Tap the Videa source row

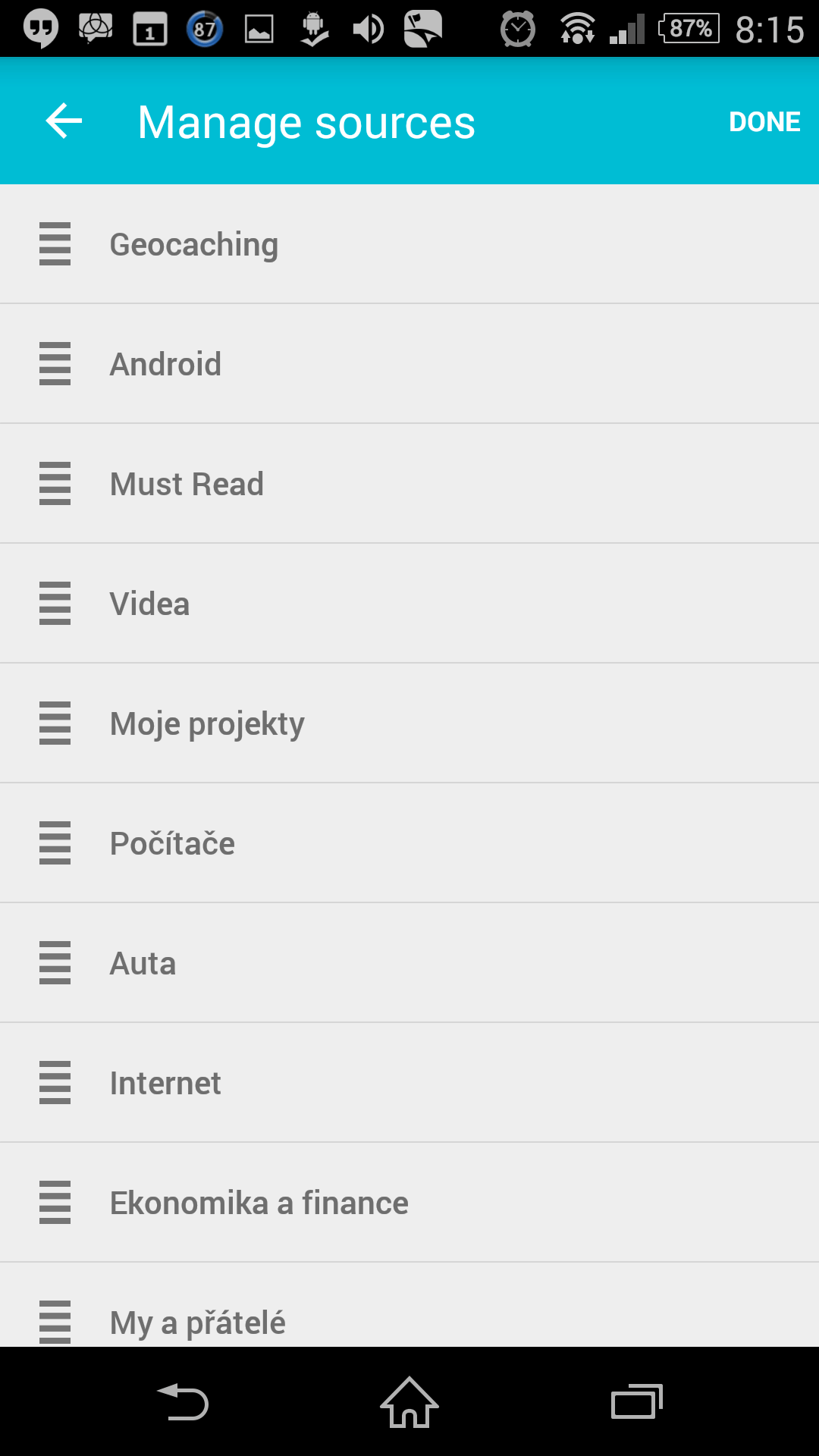pyautogui.click(x=409, y=604)
